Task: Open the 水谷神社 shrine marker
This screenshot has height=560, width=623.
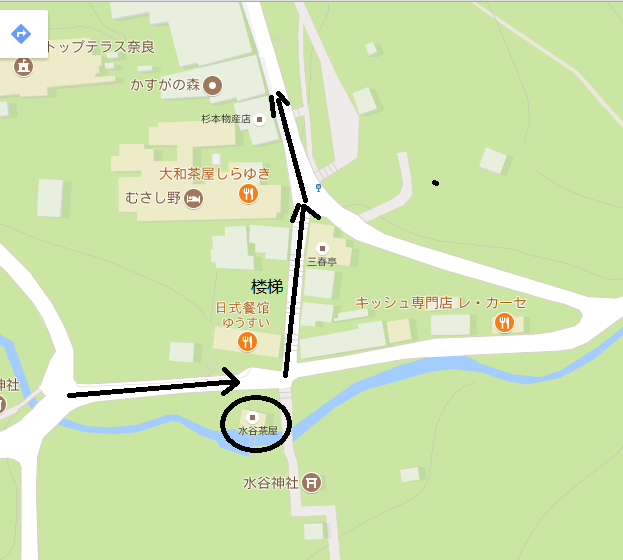Action: (312, 482)
